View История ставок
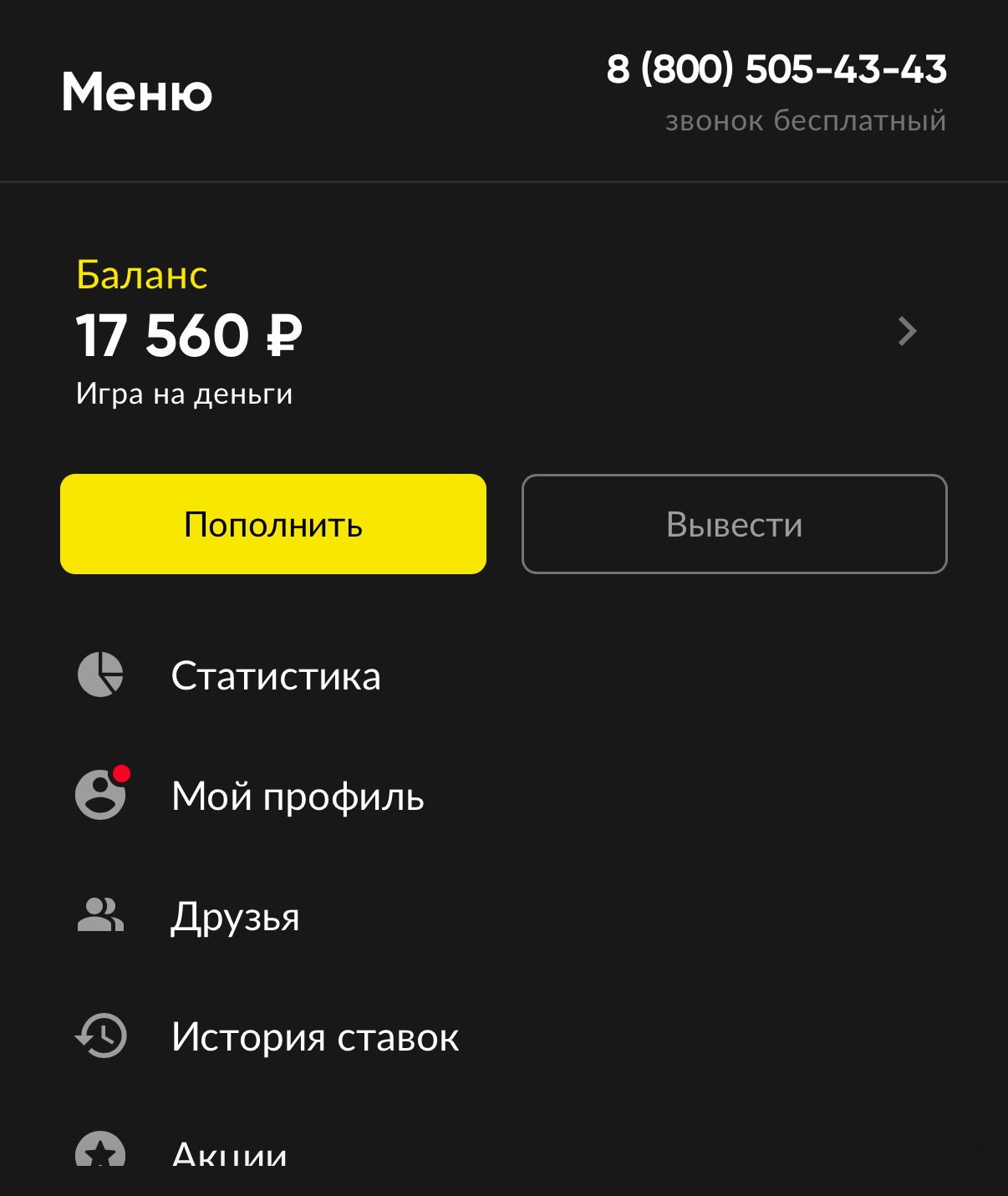 pos(314,1036)
